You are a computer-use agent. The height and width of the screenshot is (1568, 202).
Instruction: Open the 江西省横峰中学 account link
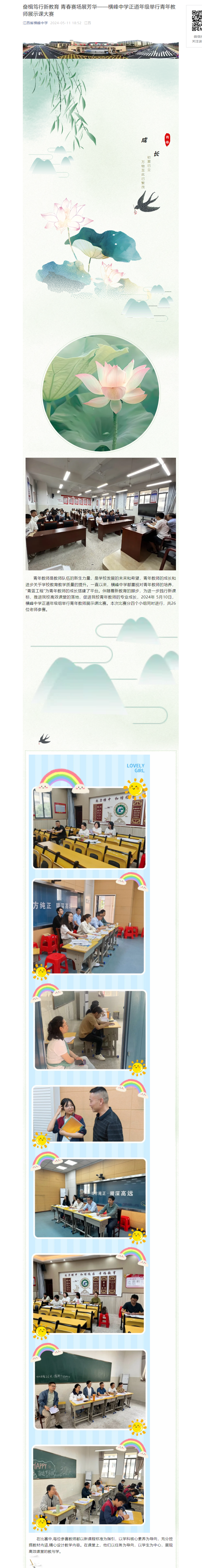click(35, 23)
